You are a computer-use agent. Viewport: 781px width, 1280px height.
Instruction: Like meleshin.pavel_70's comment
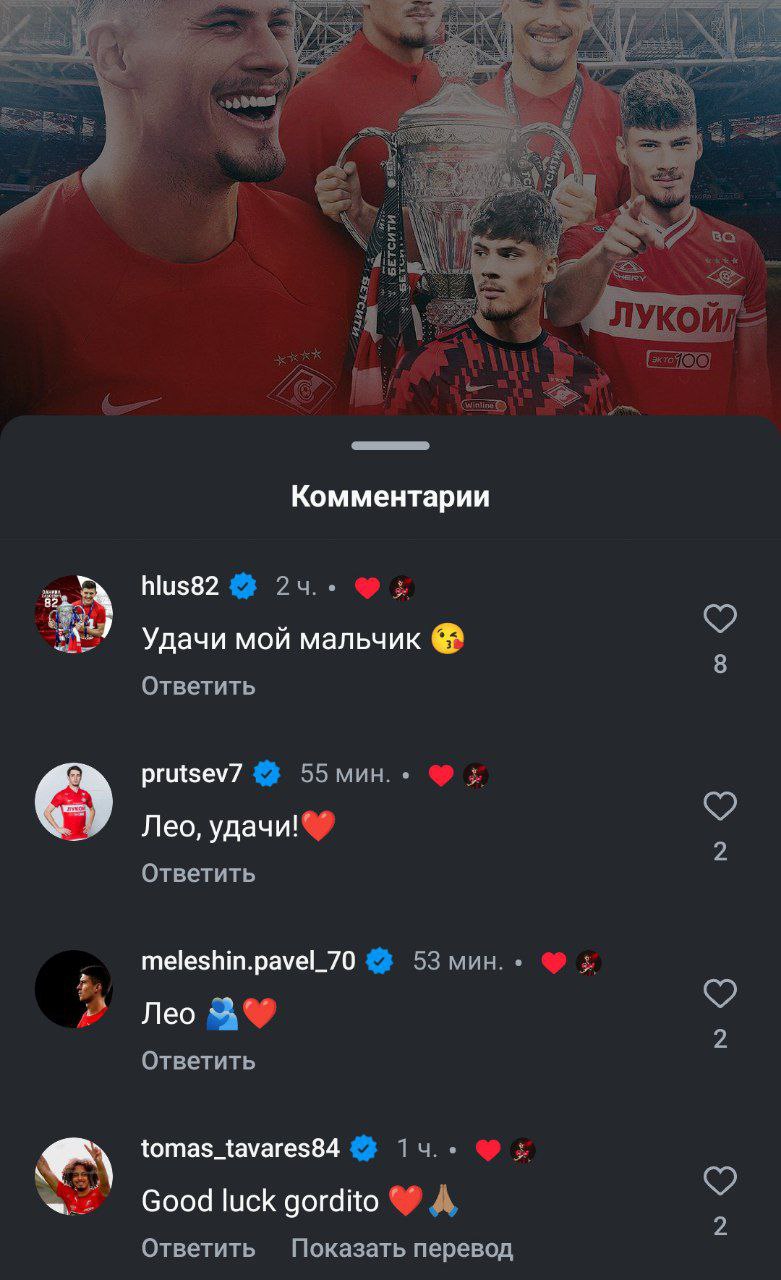[x=720, y=993]
